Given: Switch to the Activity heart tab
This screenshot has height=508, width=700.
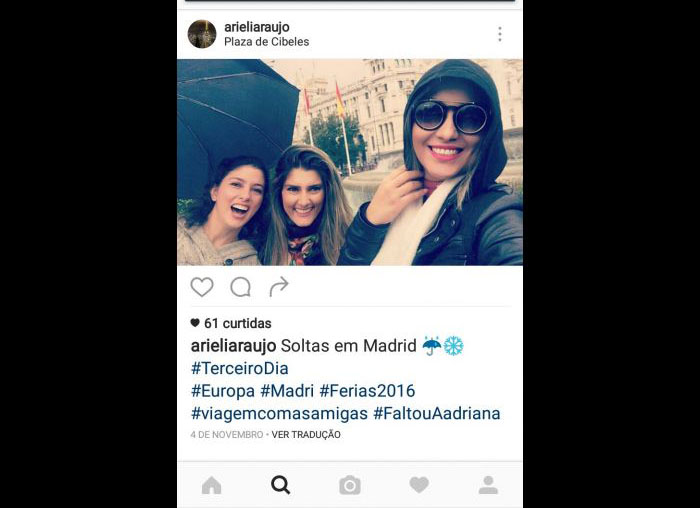Looking at the screenshot, I should pos(419,485).
